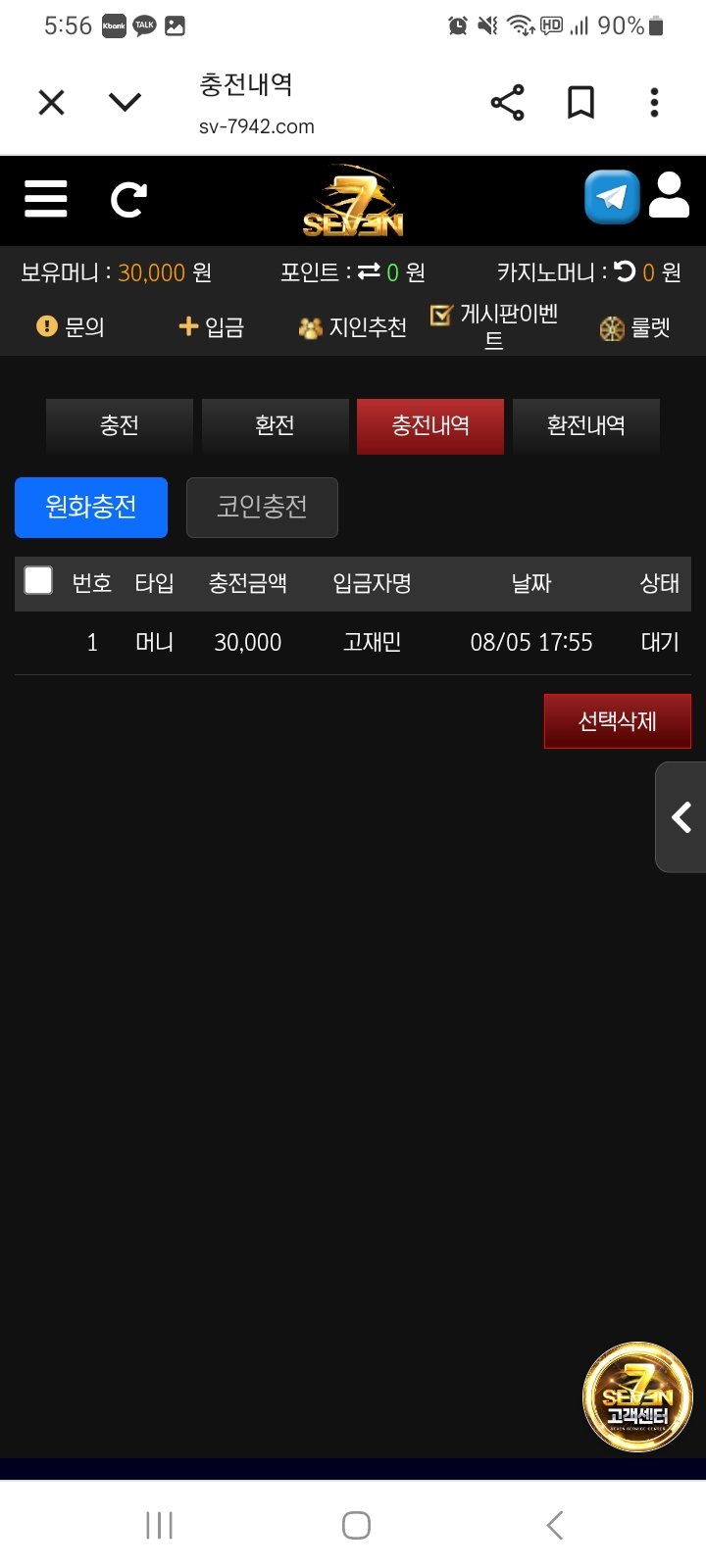Refresh the site with reload icon
Viewport: 706px width, 1568px height.
coord(128,200)
